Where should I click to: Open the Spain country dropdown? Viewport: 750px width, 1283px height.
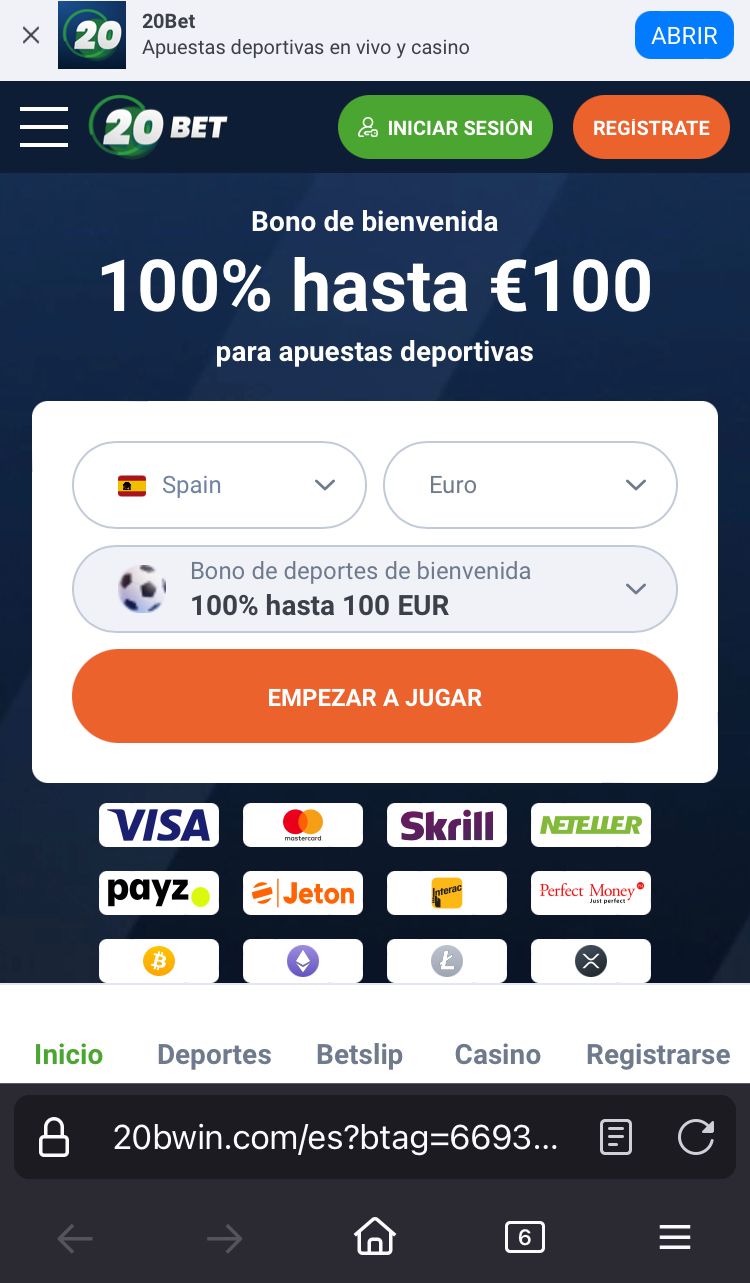pos(219,485)
